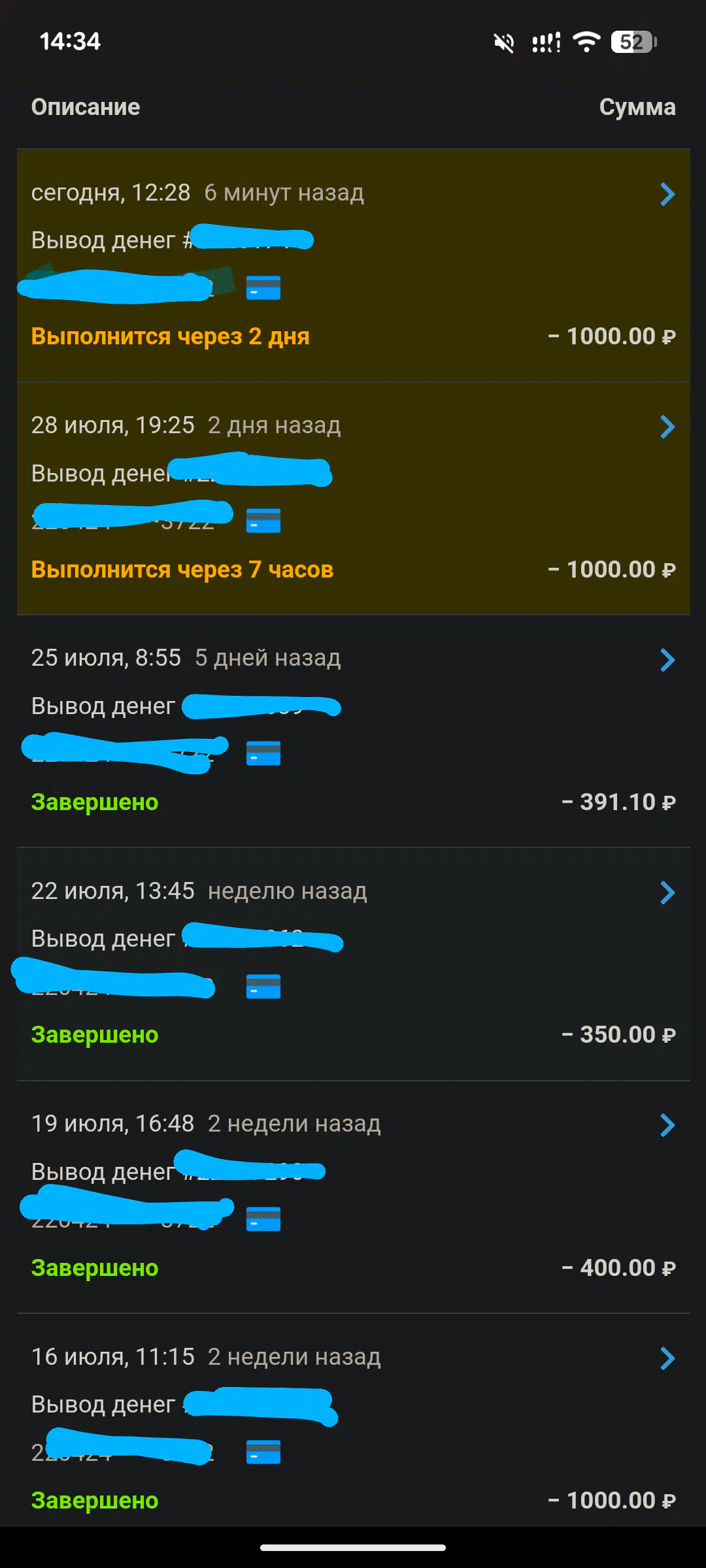The width and height of the screenshot is (706, 1568).
Task: Open the 28 июля 19:25 withdrawal entry
Action: pyautogui.click(x=353, y=498)
